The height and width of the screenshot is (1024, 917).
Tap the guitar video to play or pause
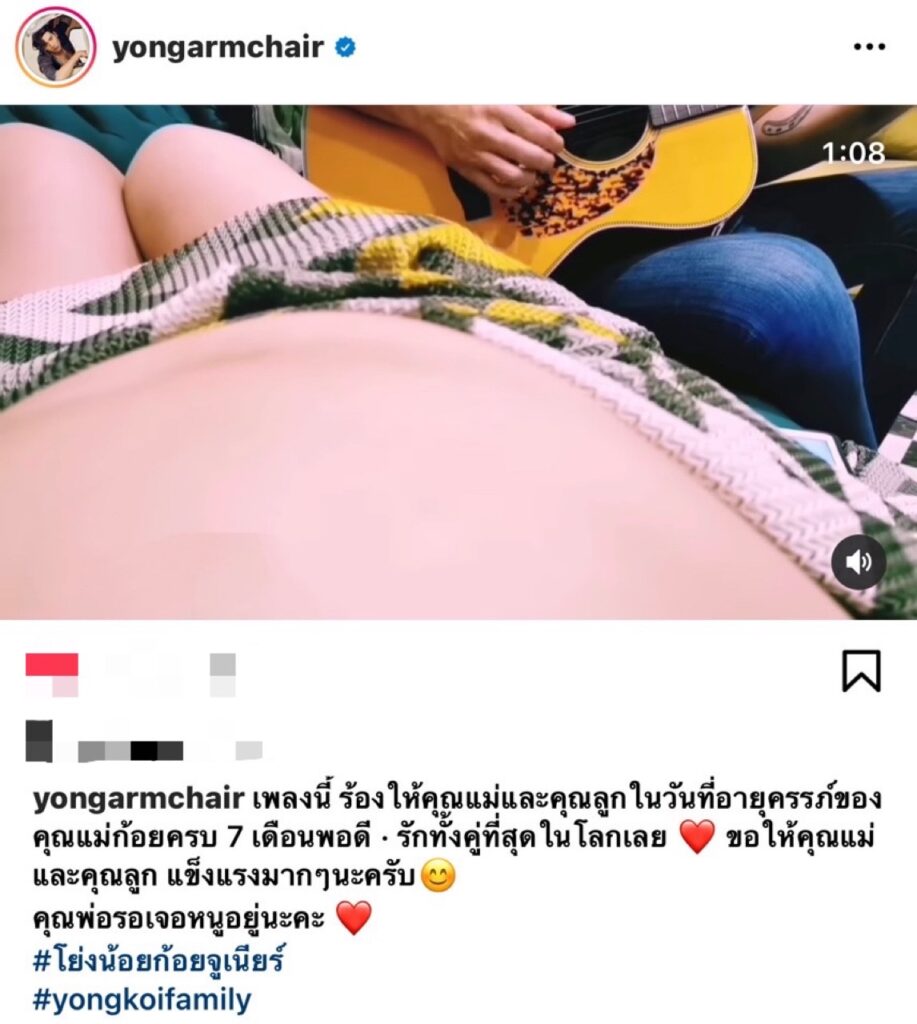[x=458, y=362]
